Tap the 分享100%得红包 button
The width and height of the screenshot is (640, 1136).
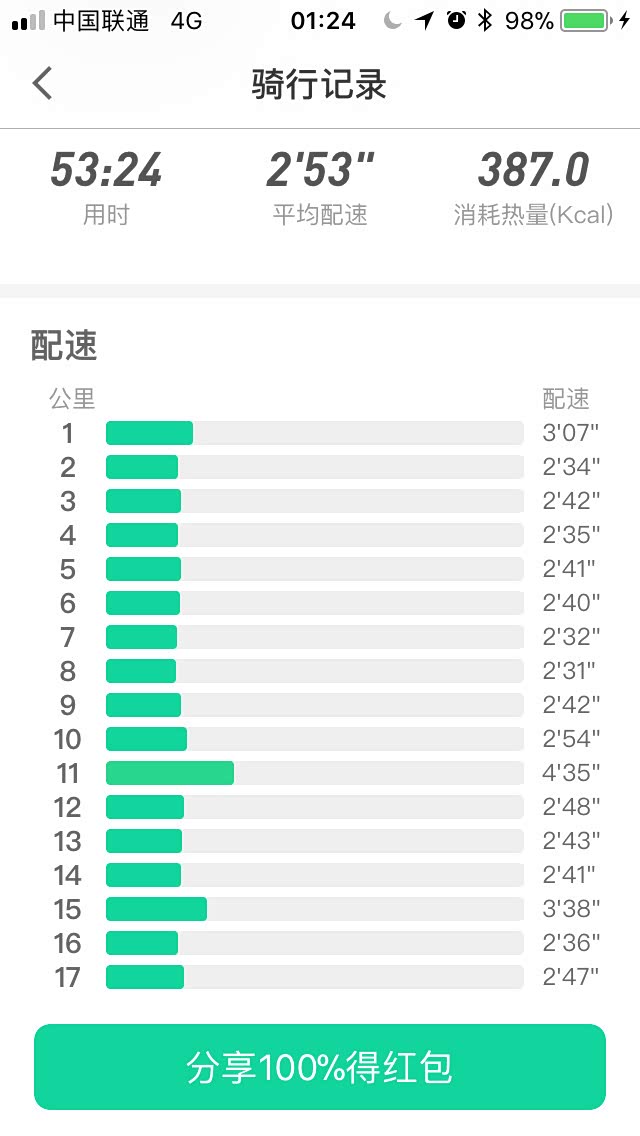[x=320, y=1067]
